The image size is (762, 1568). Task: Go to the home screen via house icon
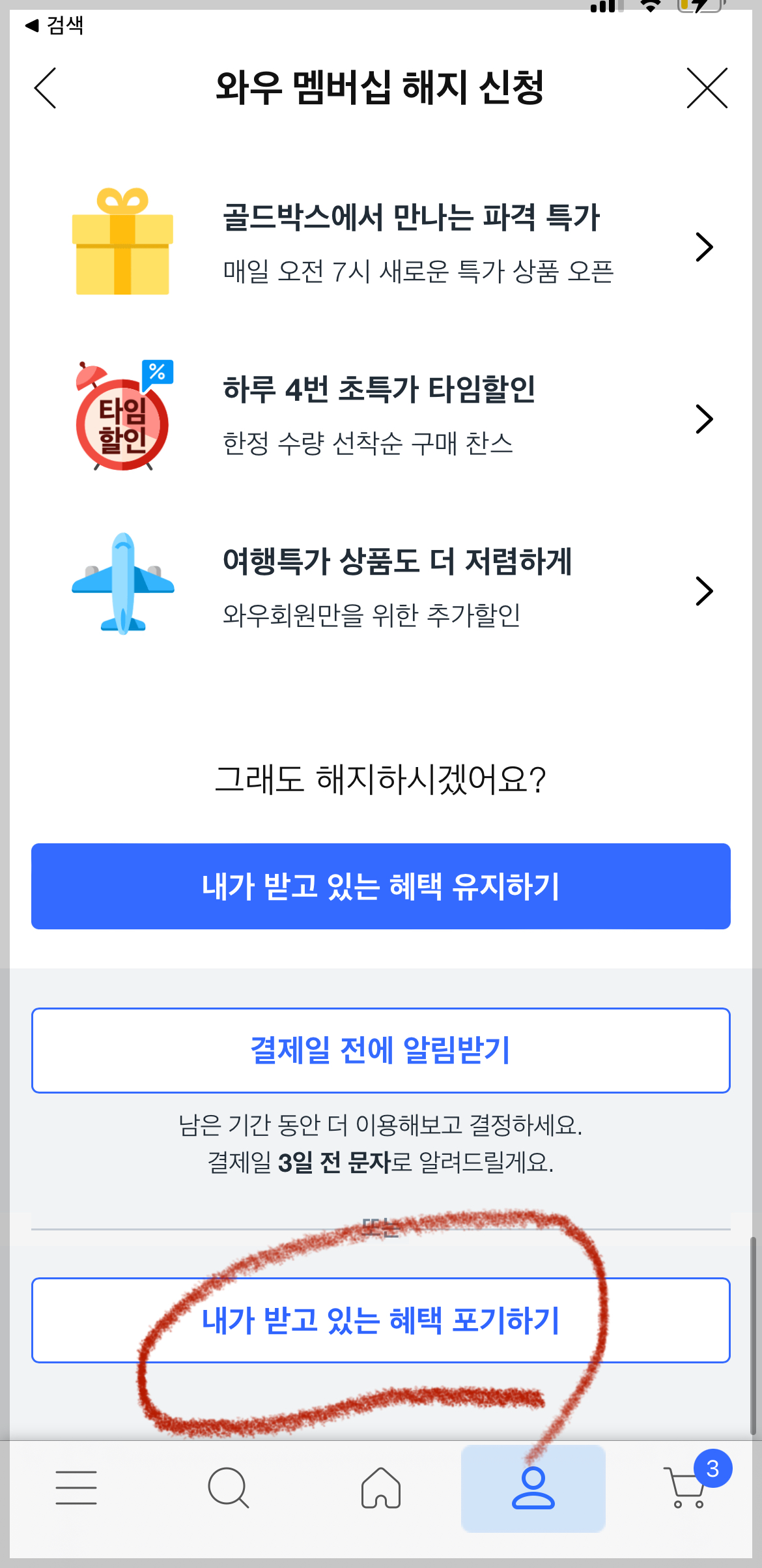coord(381,1488)
